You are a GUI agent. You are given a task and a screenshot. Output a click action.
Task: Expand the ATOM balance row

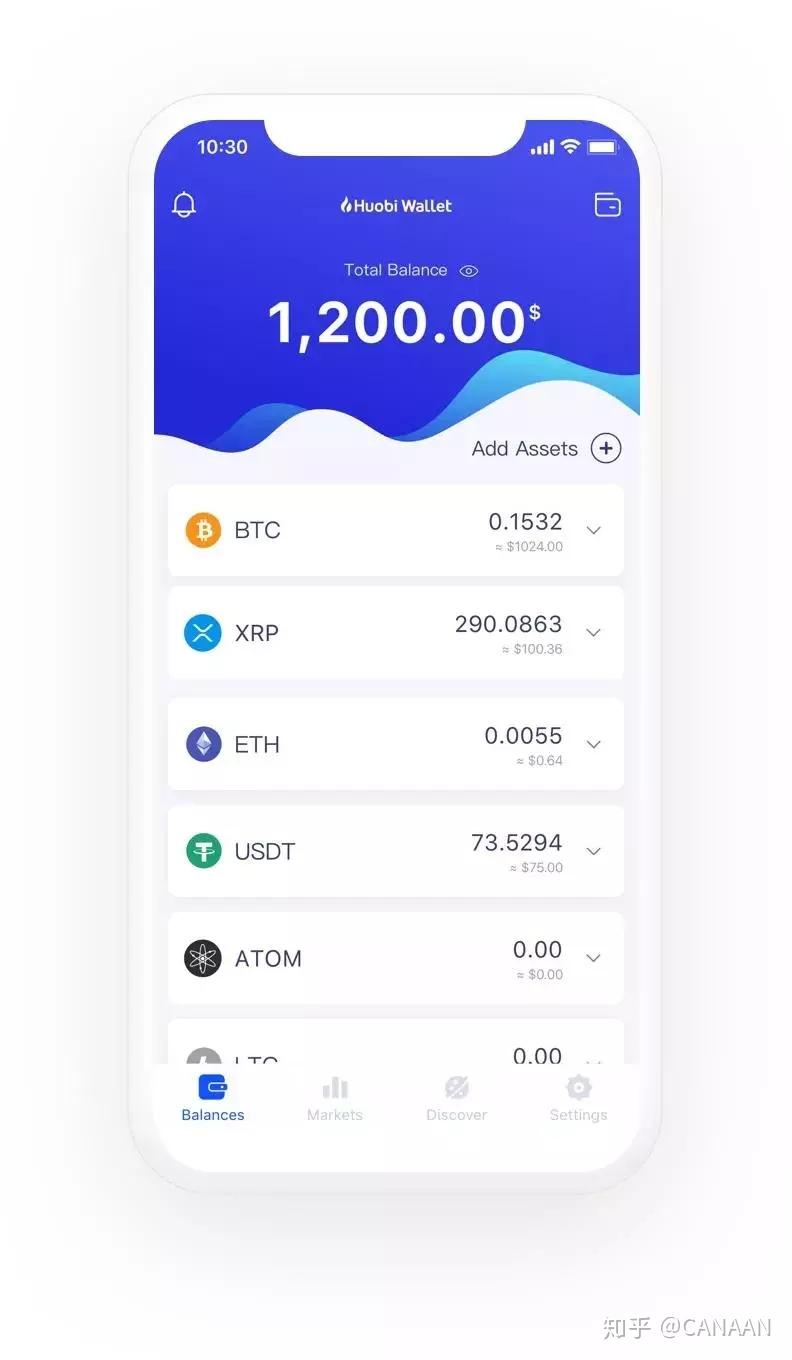pos(594,958)
